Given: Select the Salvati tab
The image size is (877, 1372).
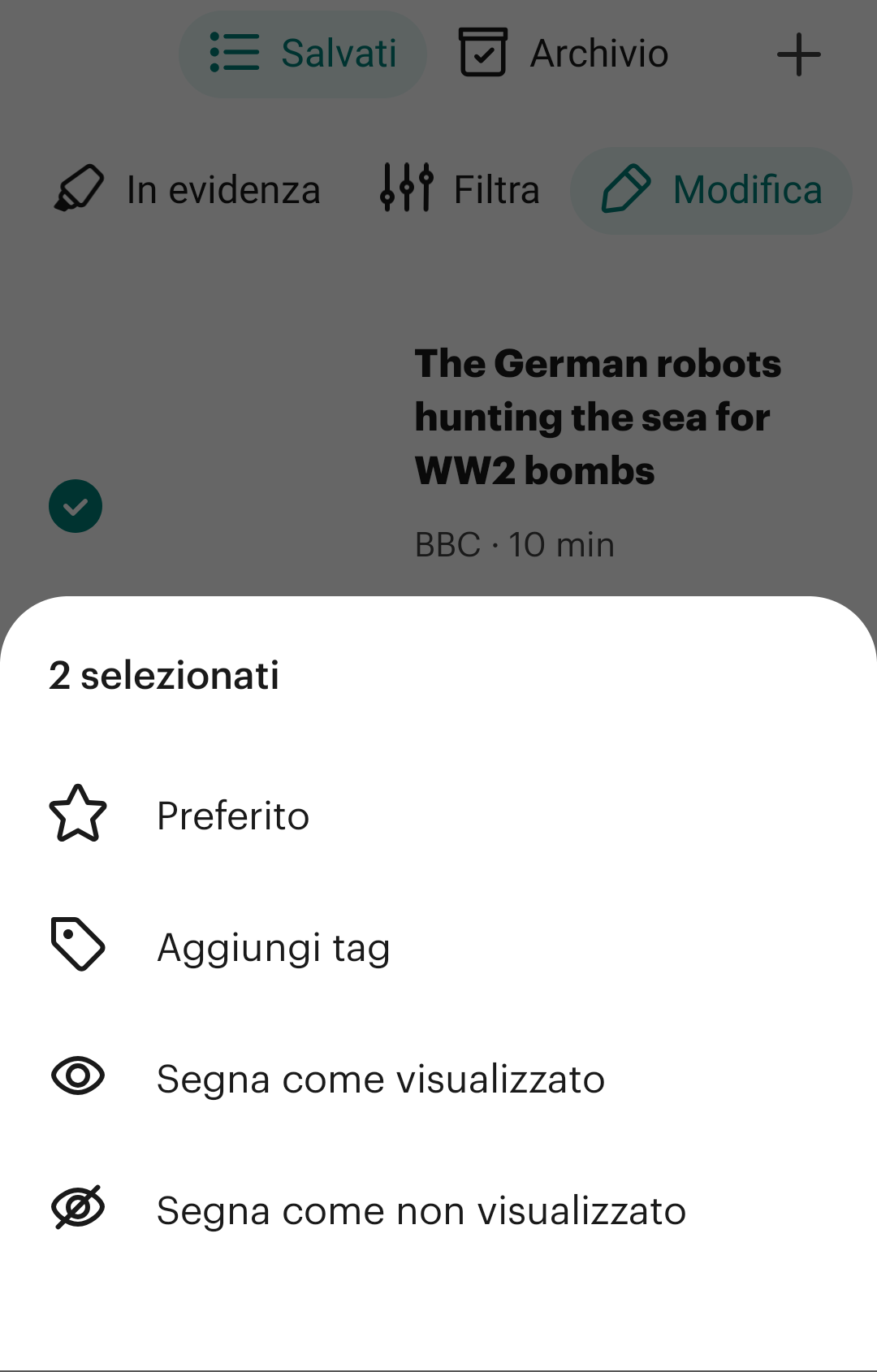Looking at the screenshot, I should [302, 52].
